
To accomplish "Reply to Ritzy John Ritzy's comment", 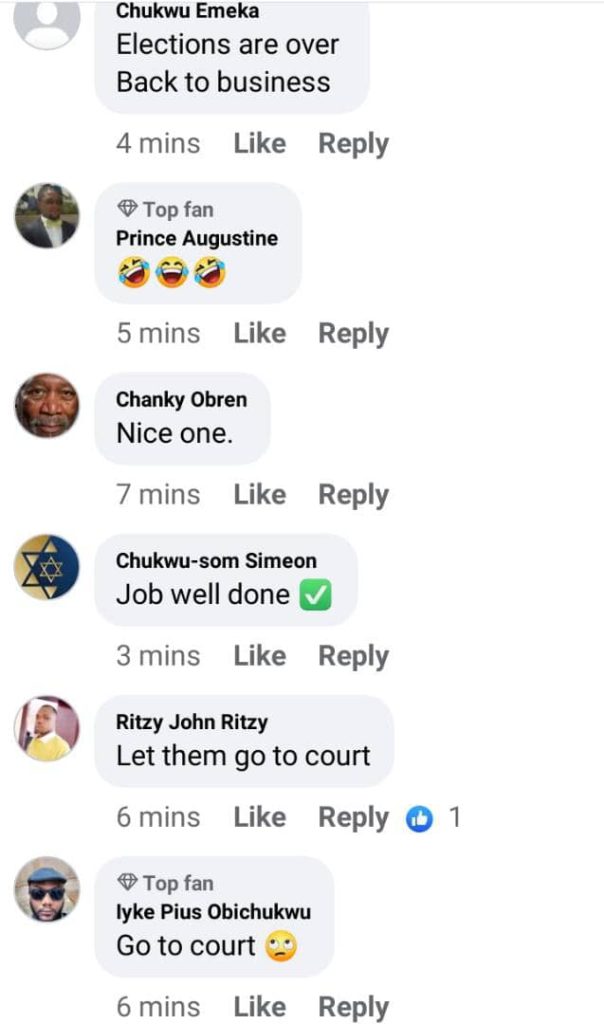I will [353, 818].
